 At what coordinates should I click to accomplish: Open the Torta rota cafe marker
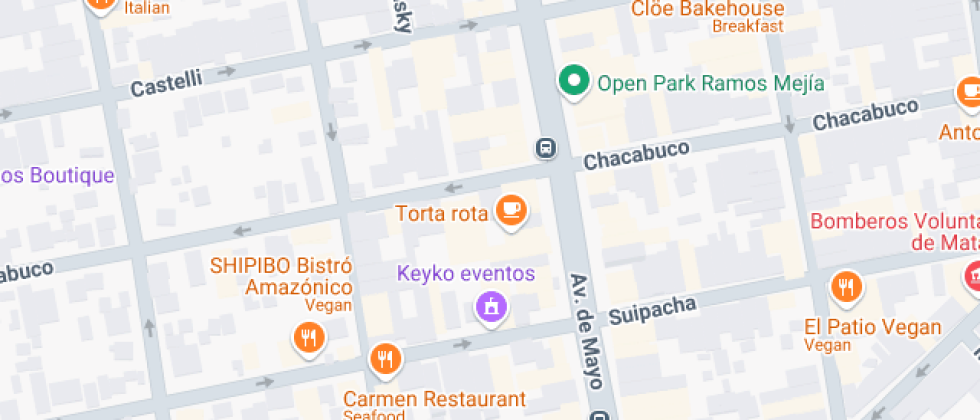point(511,212)
